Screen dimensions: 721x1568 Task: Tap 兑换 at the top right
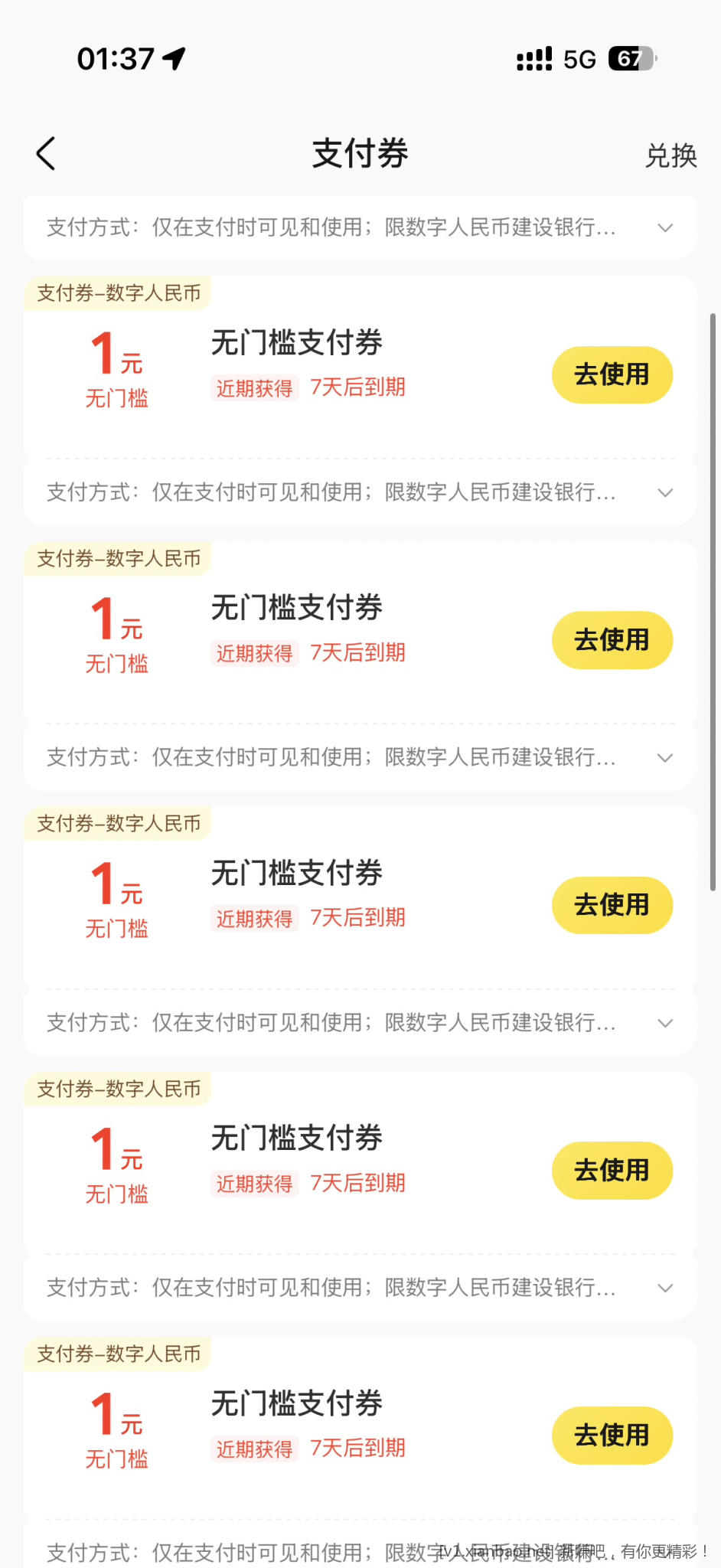pyautogui.click(x=670, y=155)
